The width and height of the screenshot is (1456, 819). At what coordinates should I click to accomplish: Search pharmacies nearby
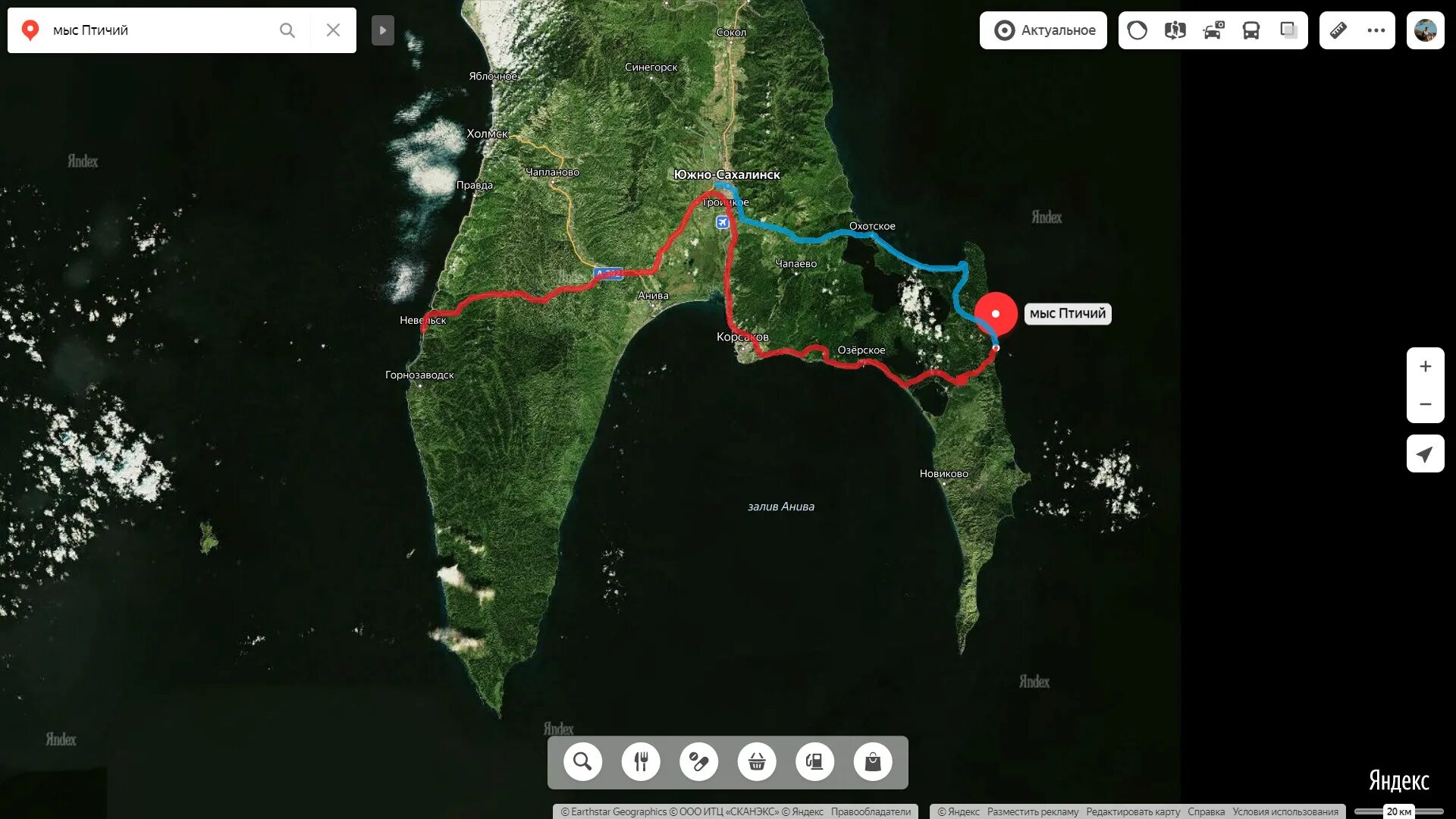(698, 761)
